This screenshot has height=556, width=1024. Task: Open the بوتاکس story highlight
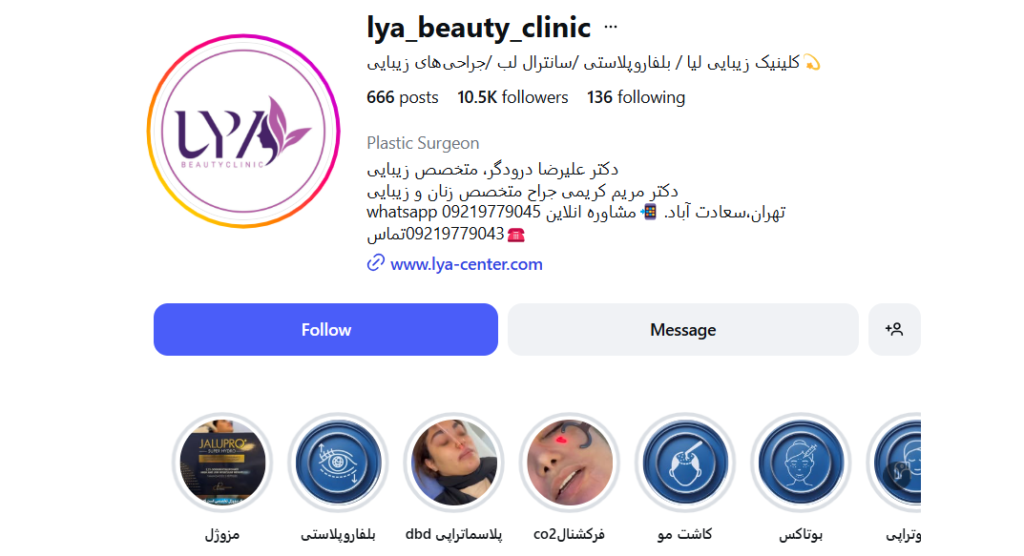tap(801, 464)
